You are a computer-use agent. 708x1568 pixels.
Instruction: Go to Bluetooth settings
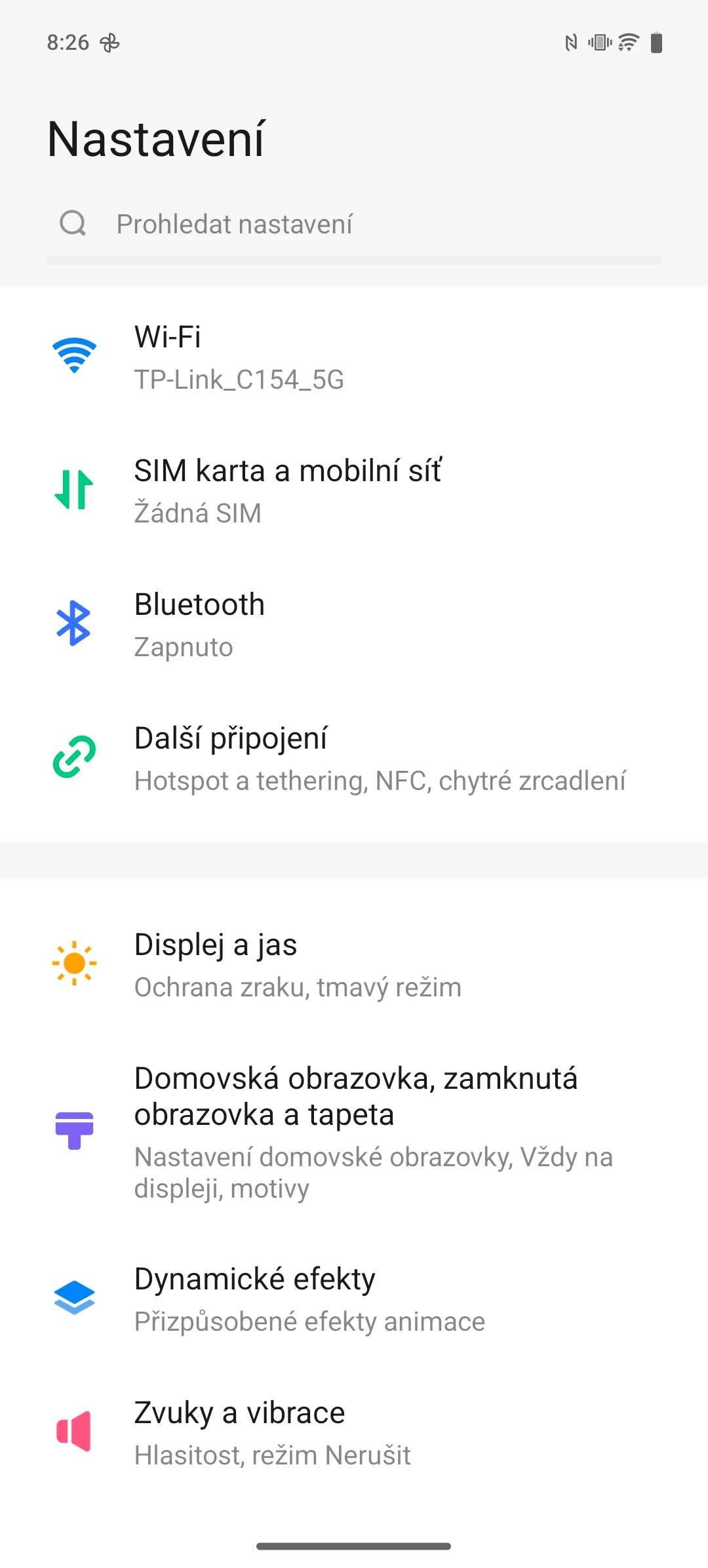click(x=354, y=625)
